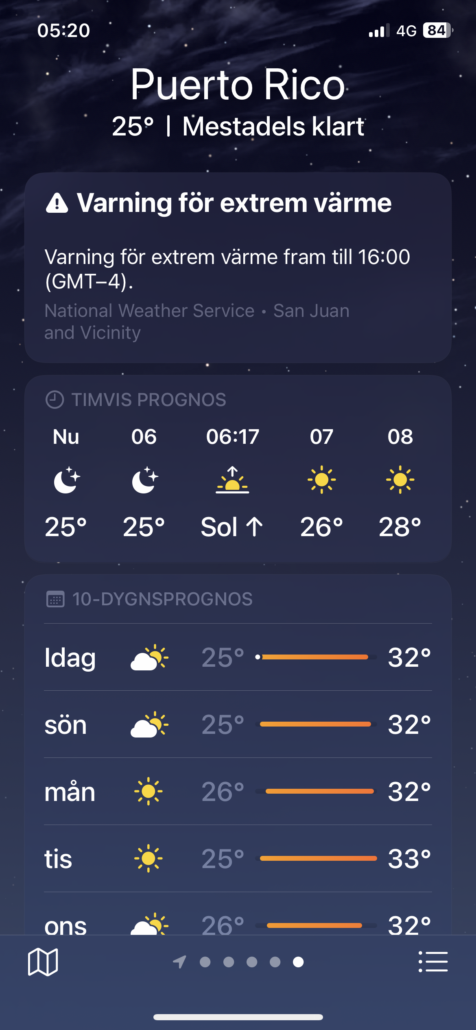Open the extreme heat warning card
This screenshot has height=1030, width=476.
[x=238, y=267]
